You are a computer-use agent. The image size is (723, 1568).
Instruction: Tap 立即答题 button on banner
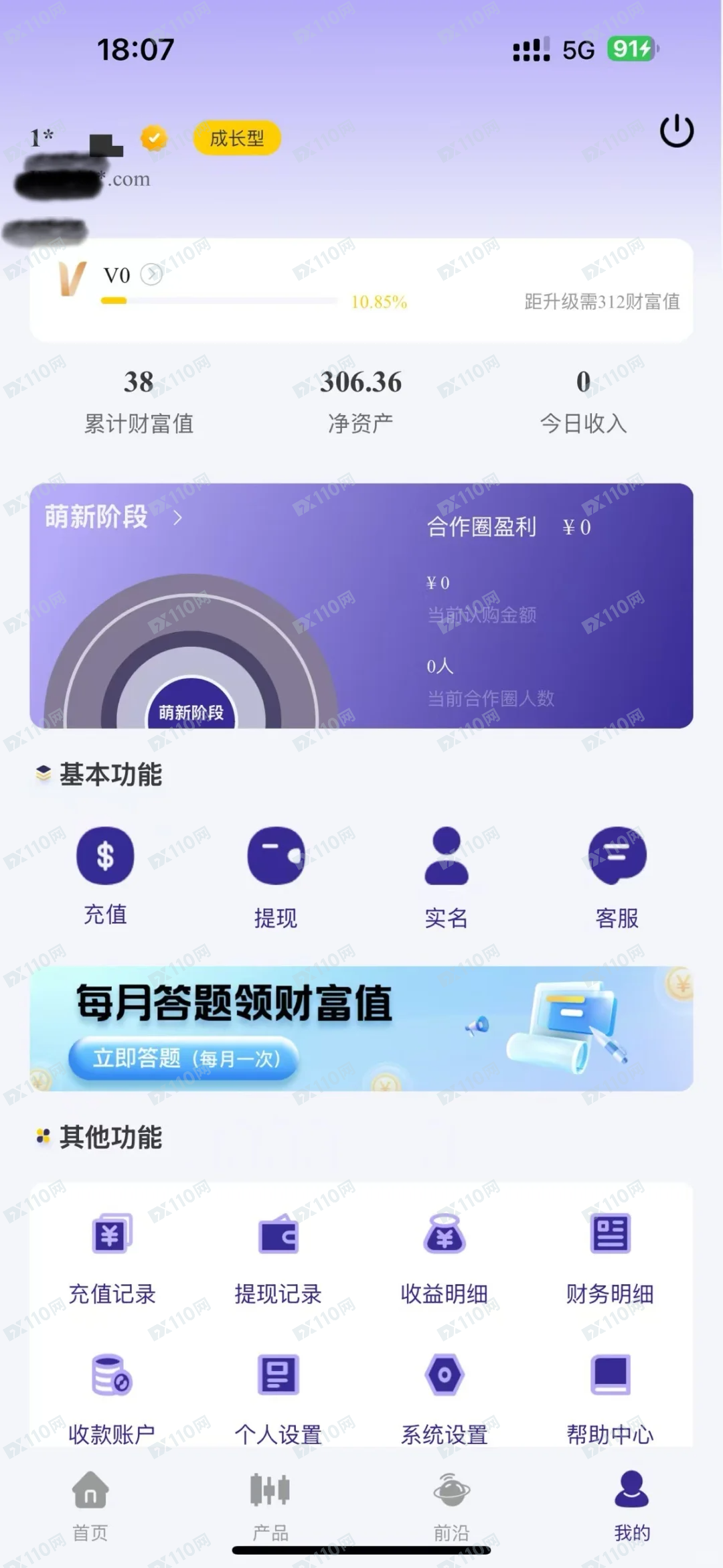click(184, 1059)
